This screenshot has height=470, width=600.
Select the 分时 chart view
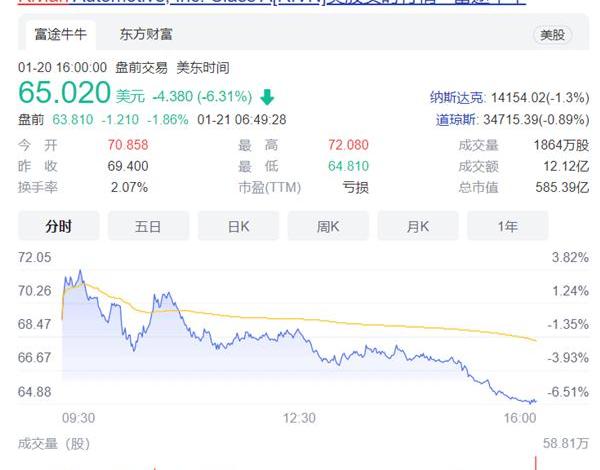click(59, 227)
